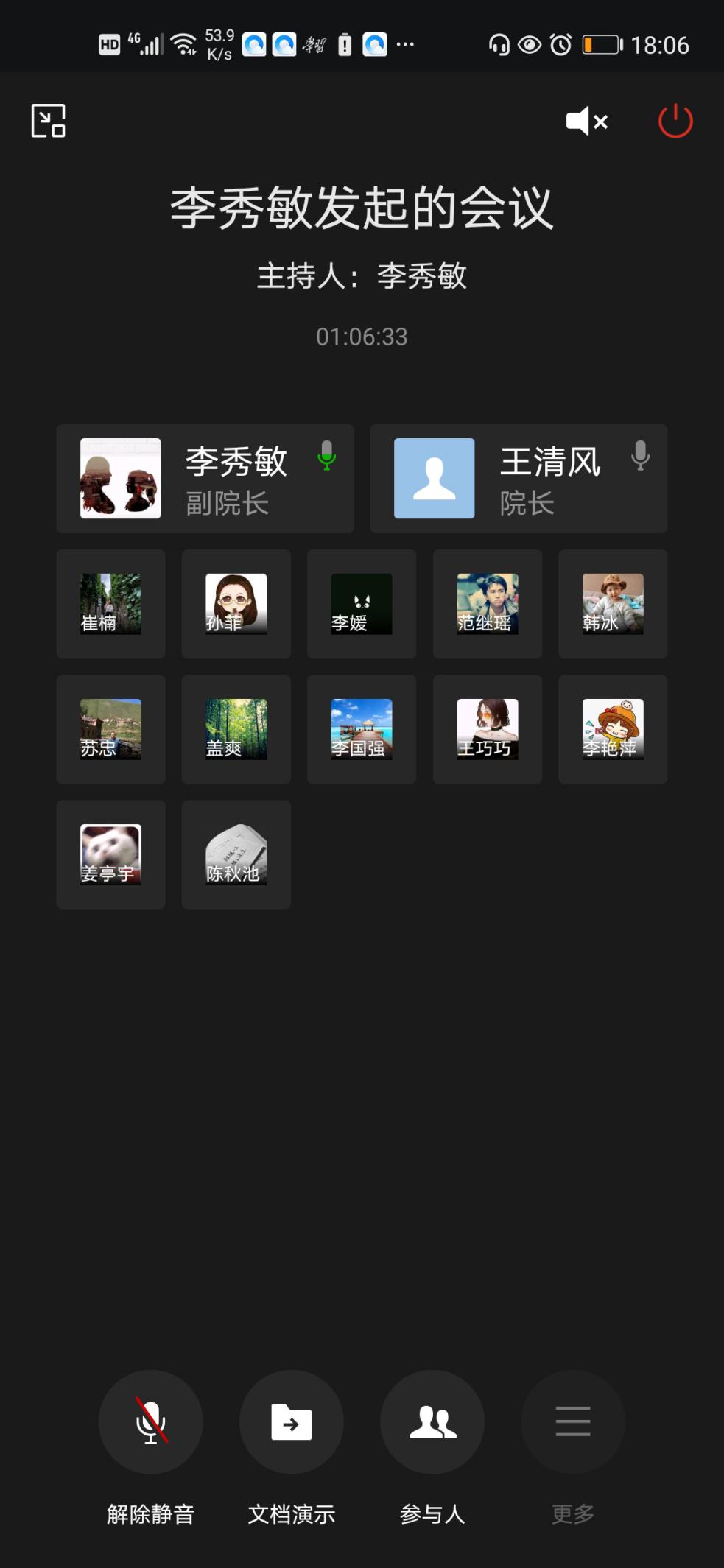
Task: Tap participant tile 李国强
Action: point(362,729)
